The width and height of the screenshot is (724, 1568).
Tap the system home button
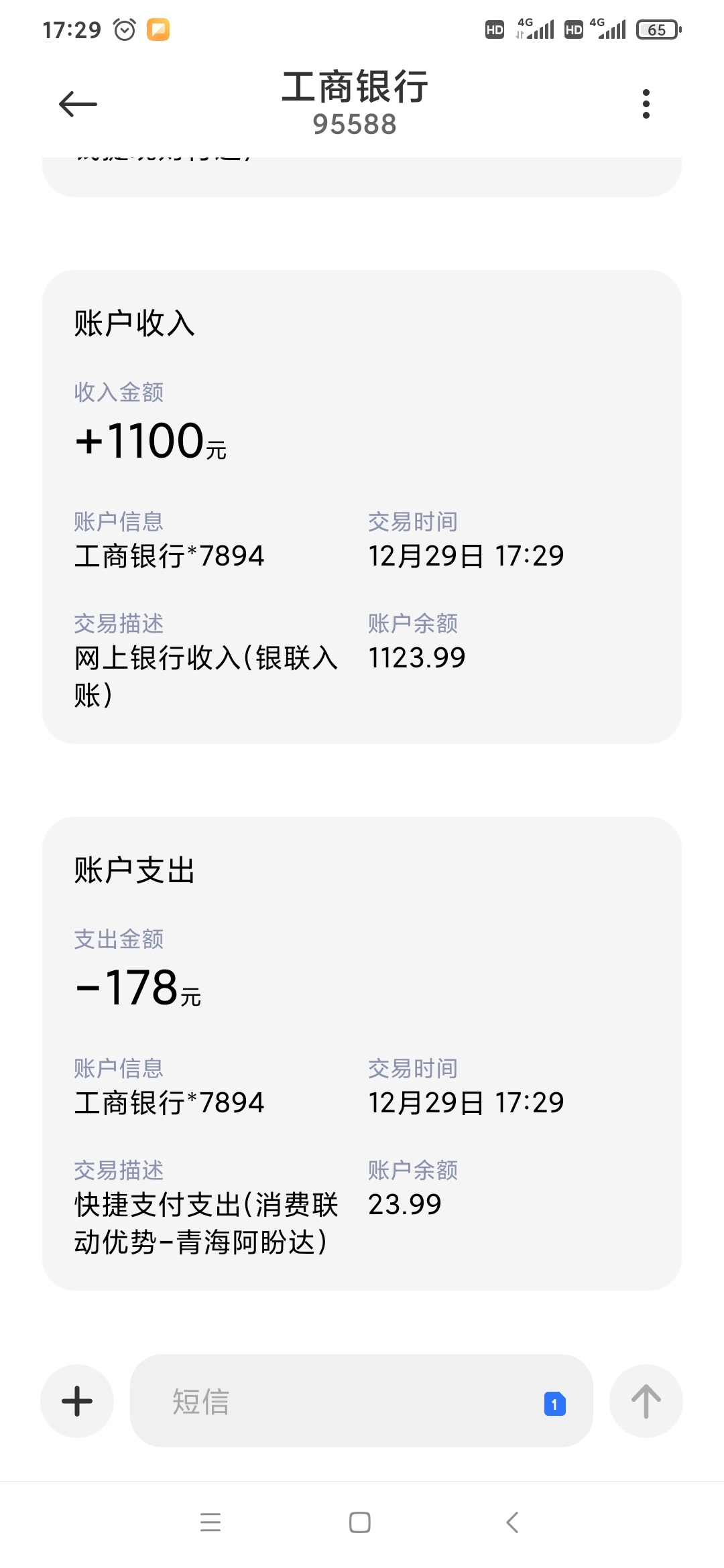(x=360, y=1522)
